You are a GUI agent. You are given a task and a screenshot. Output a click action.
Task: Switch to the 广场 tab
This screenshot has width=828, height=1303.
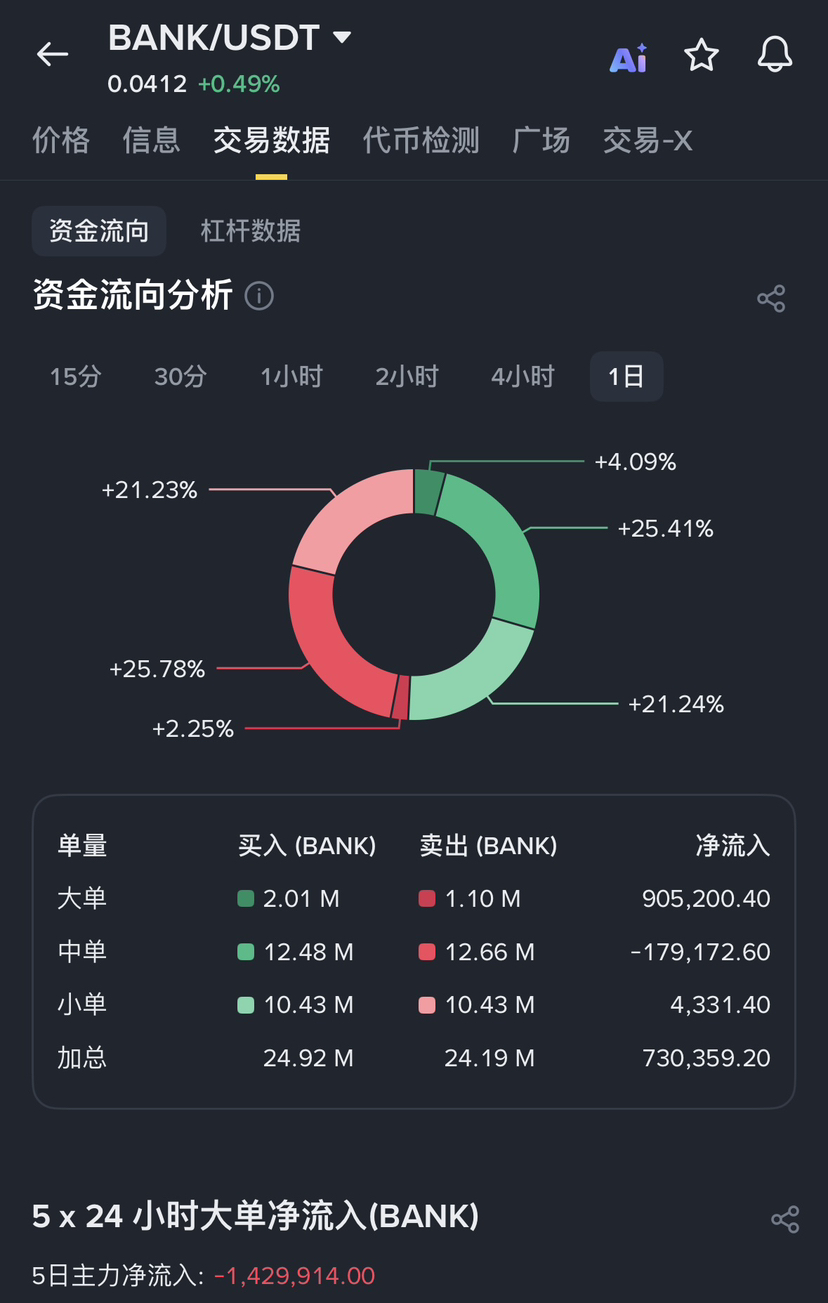(x=541, y=140)
